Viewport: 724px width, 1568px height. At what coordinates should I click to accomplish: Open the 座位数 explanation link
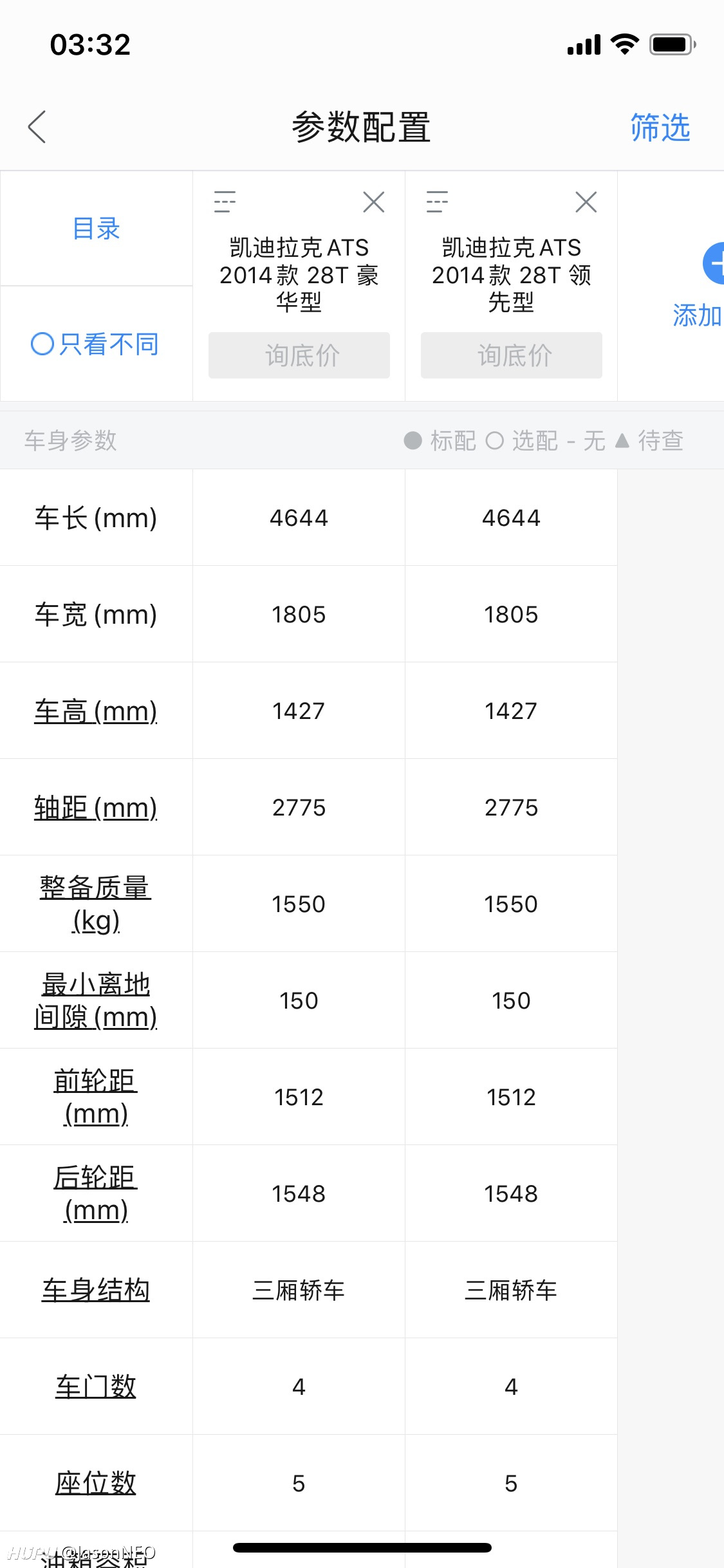tap(96, 1484)
